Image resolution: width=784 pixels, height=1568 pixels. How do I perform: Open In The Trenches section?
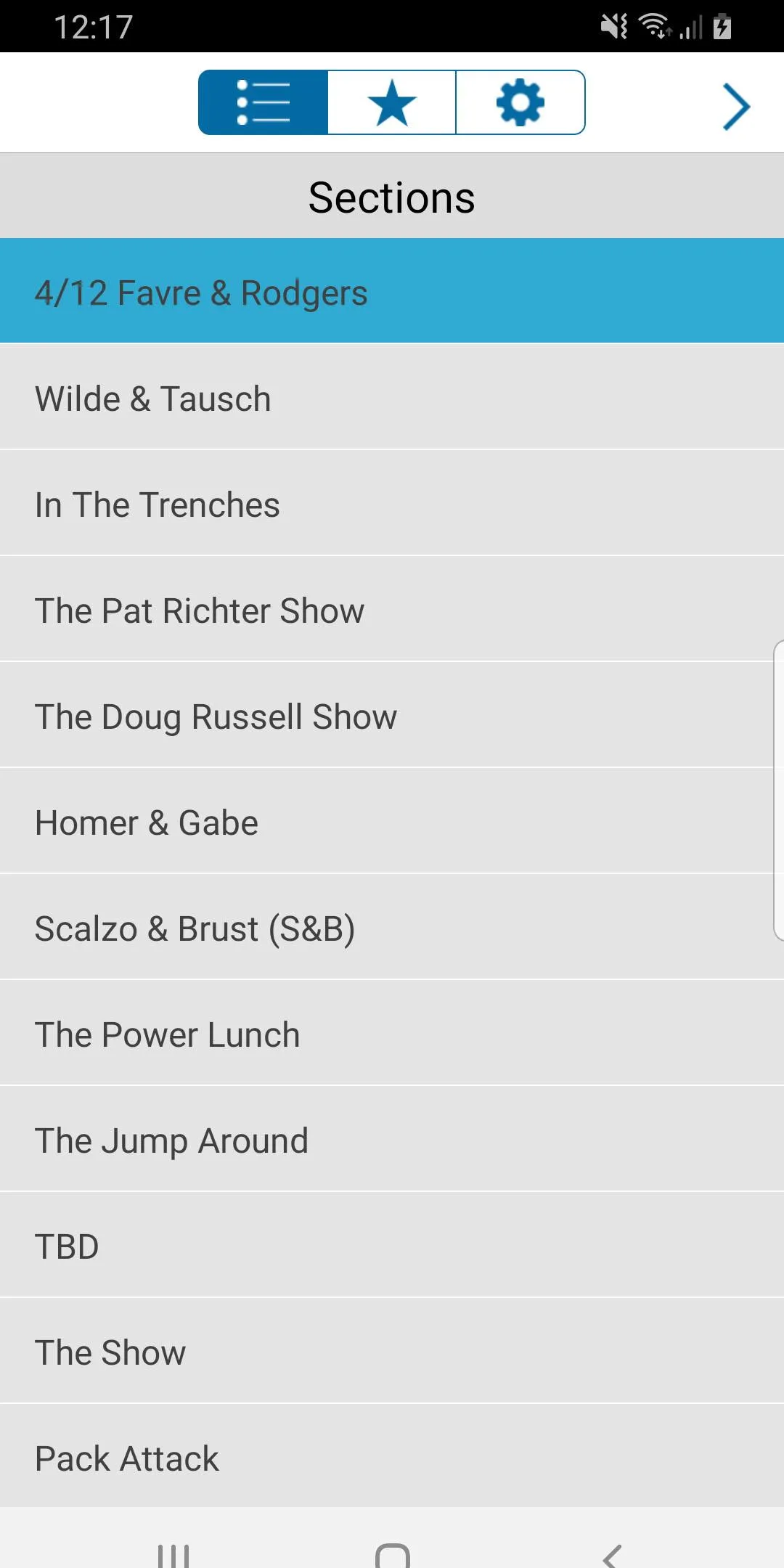tap(392, 504)
